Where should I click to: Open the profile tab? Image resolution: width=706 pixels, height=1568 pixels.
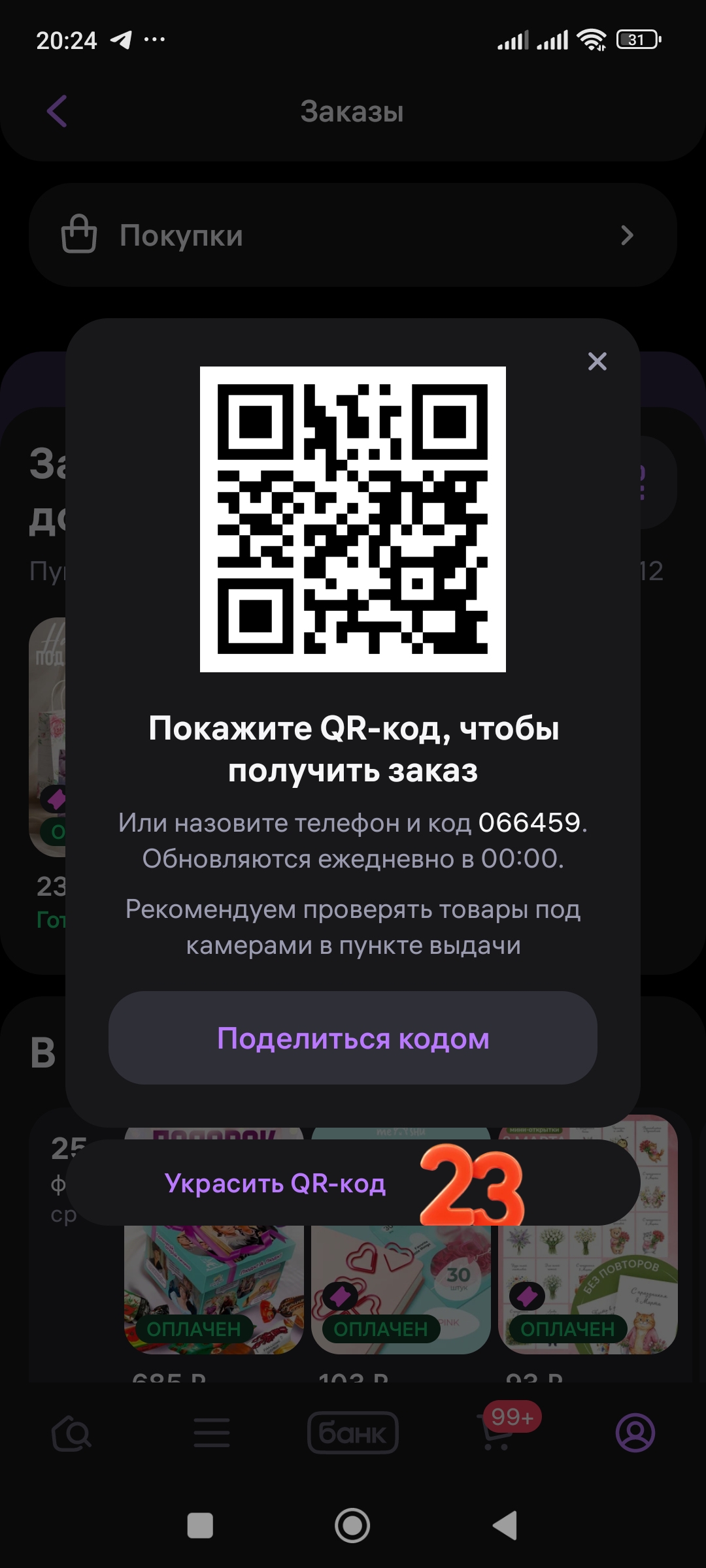[635, 1433]
